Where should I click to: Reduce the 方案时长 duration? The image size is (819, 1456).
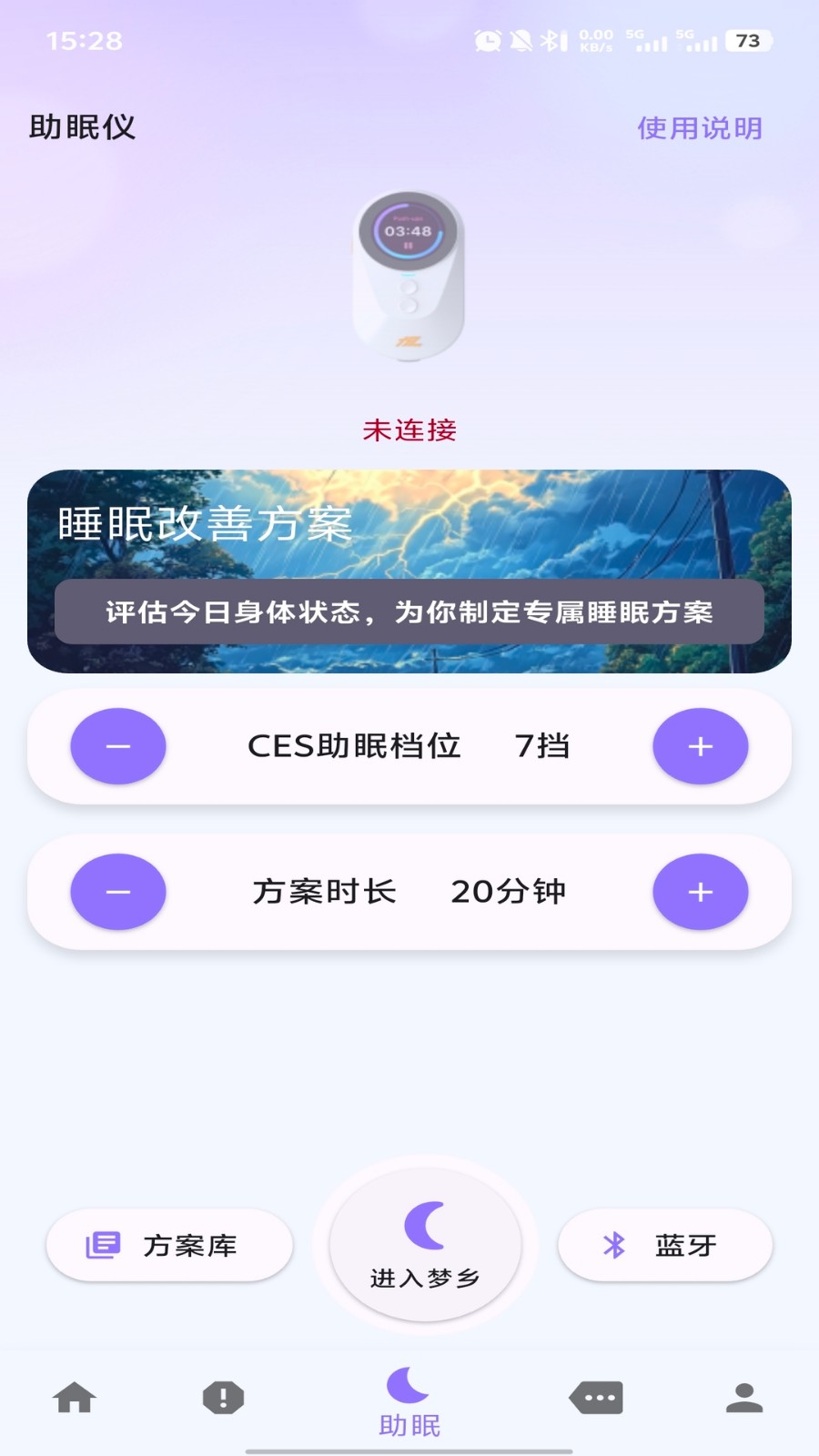(118, 892)
